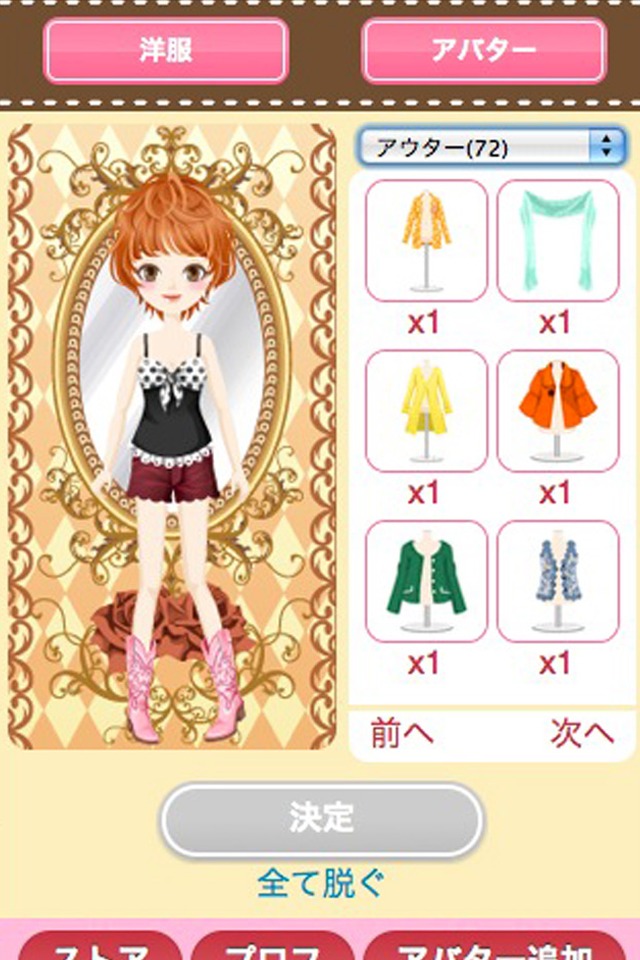Open the アウター(72) category dropdown
The width and height of the screenshot is (640, 960).
pyautogui.click(x=491, y=148)
